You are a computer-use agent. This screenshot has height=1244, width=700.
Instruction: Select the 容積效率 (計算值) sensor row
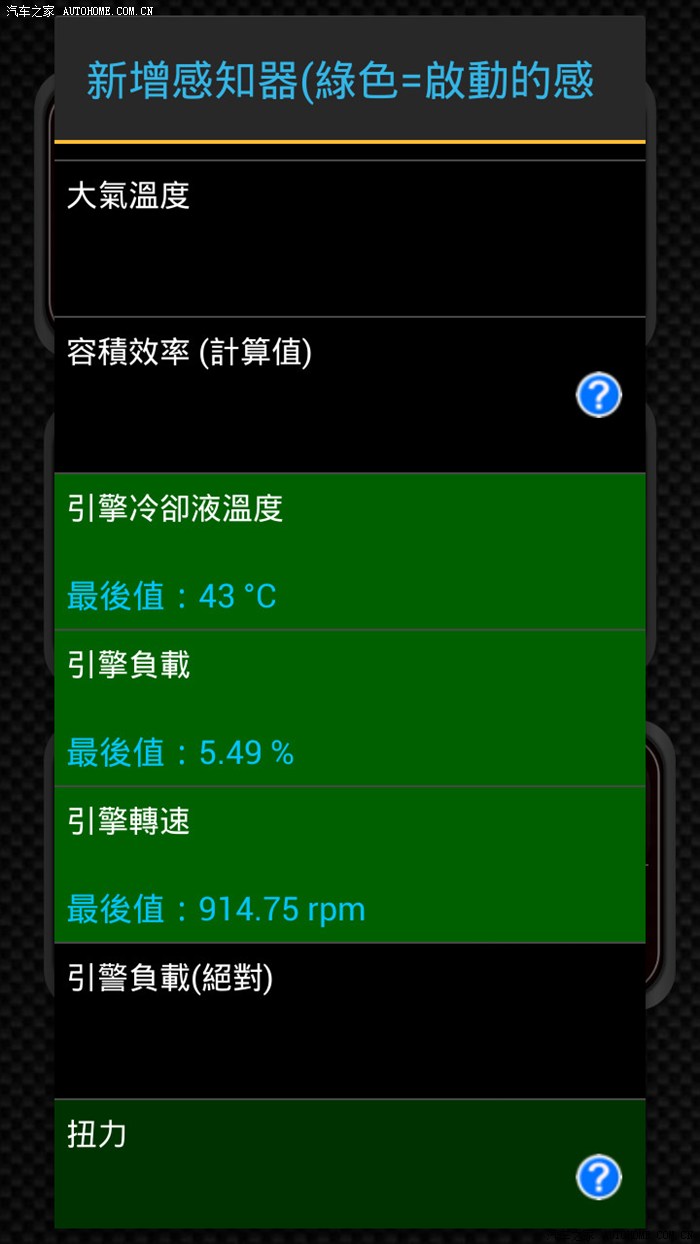pyautogui.click(x=300, y=395)
